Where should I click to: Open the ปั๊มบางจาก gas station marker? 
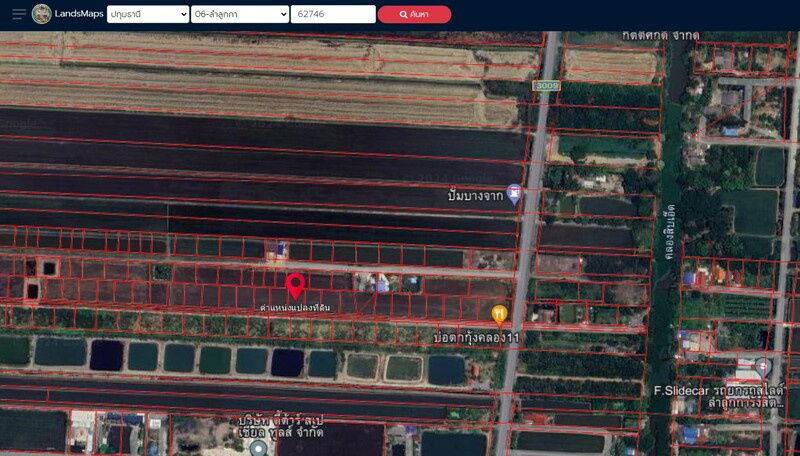(514, 194)
